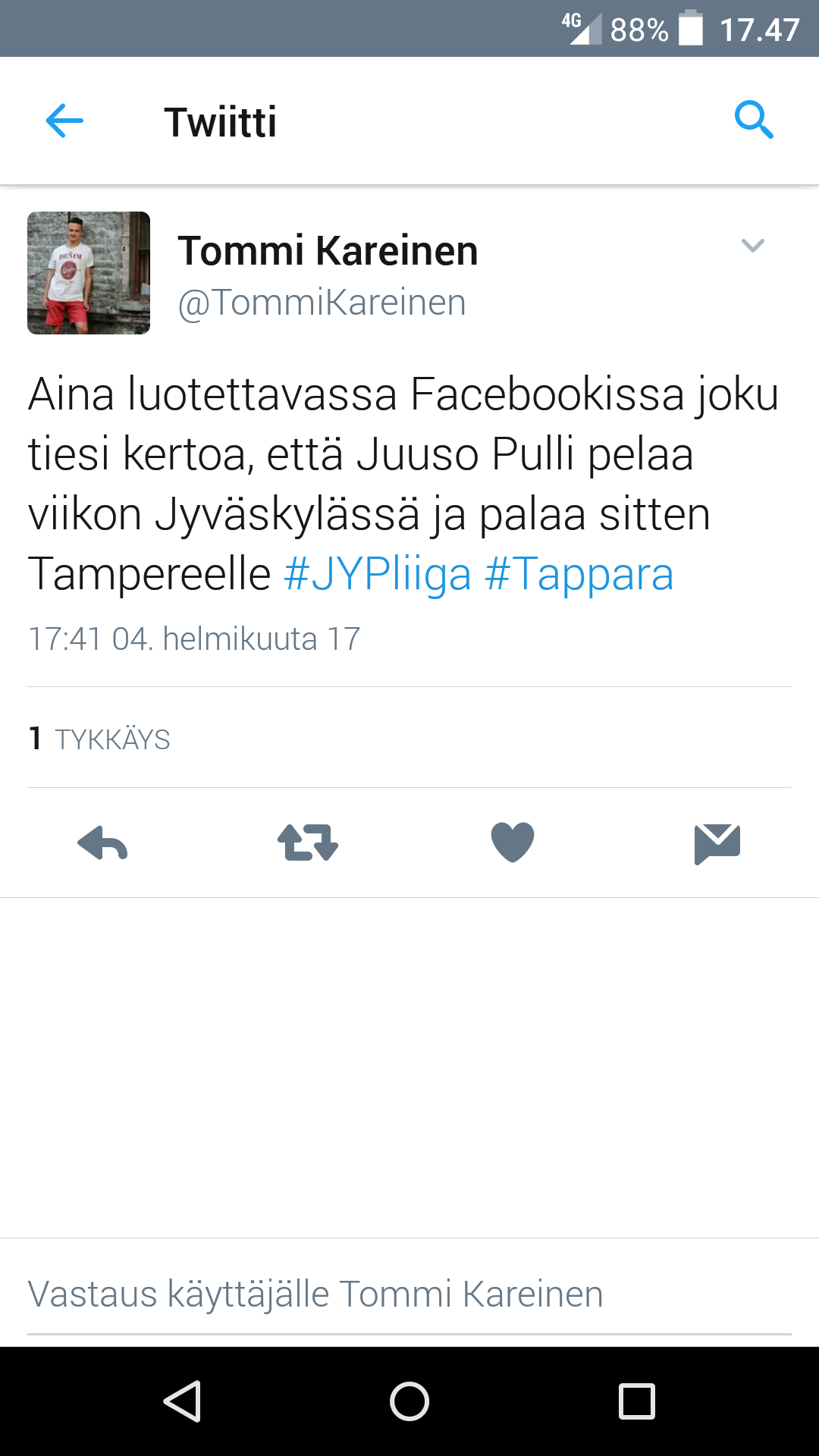
Task: Retweet Tommi Kareinen's tweet
Action: [307, 843]
